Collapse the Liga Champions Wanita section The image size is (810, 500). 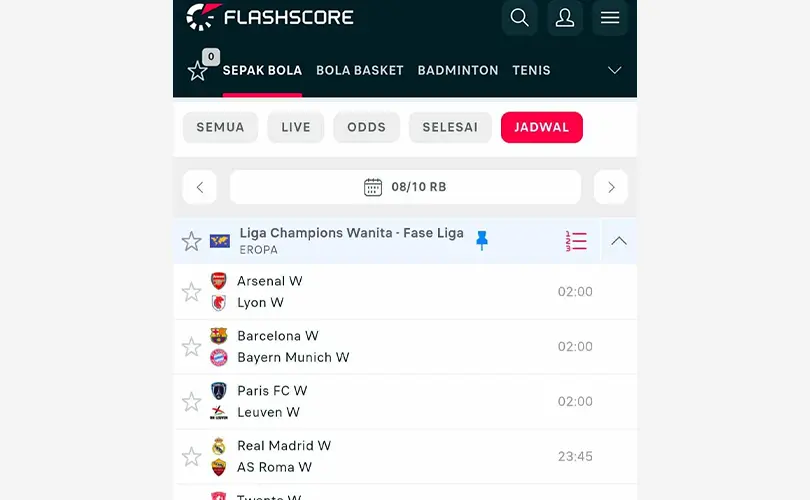click(x=619, y=241)
